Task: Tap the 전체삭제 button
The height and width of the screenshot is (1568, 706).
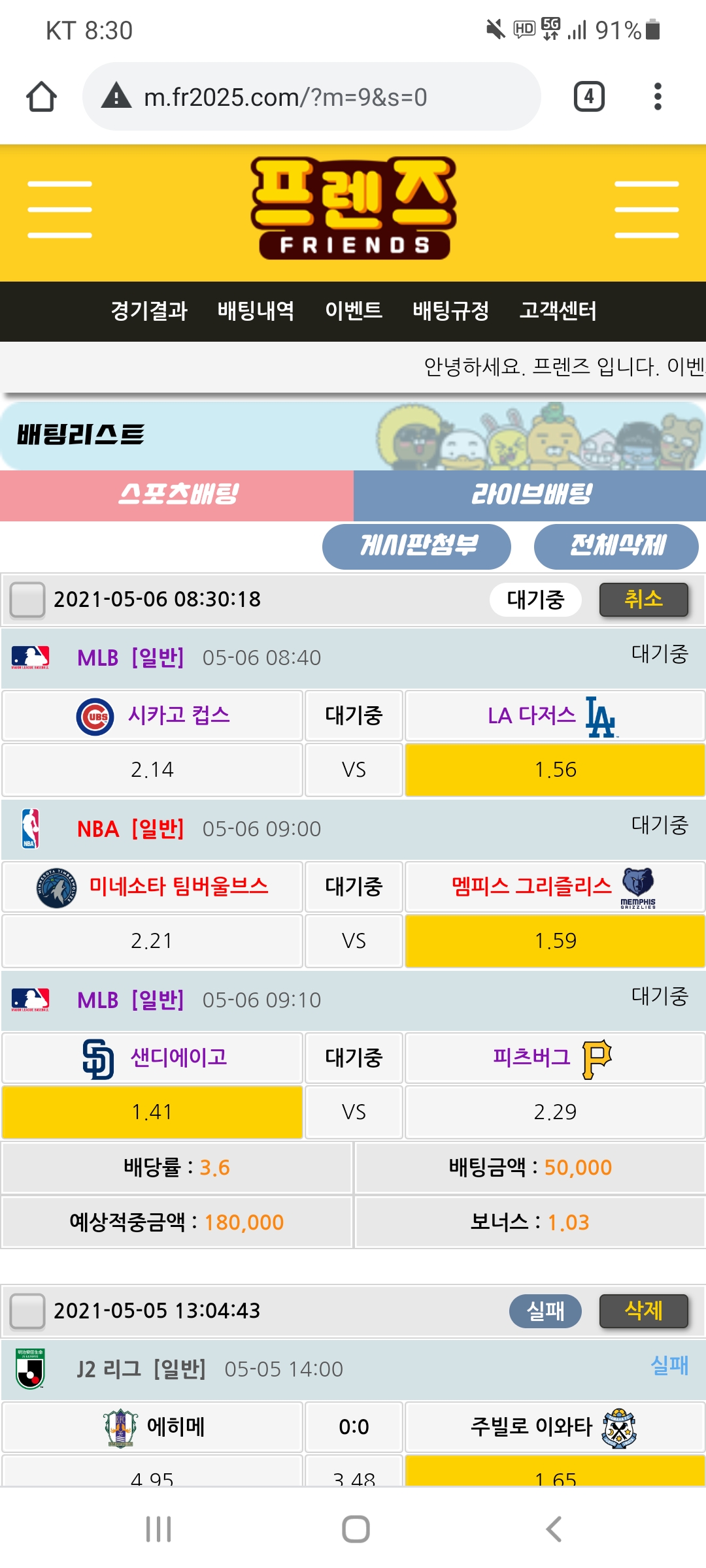Action: [x=616, y=546]
